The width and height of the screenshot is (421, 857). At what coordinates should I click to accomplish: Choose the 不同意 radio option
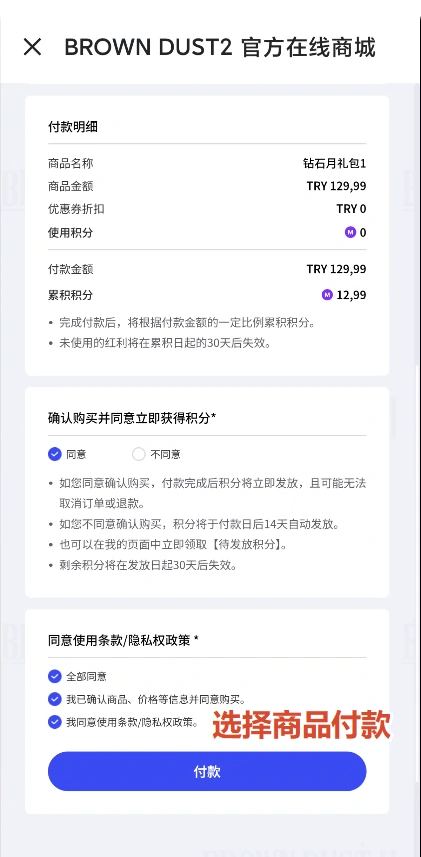coord(139,454)
